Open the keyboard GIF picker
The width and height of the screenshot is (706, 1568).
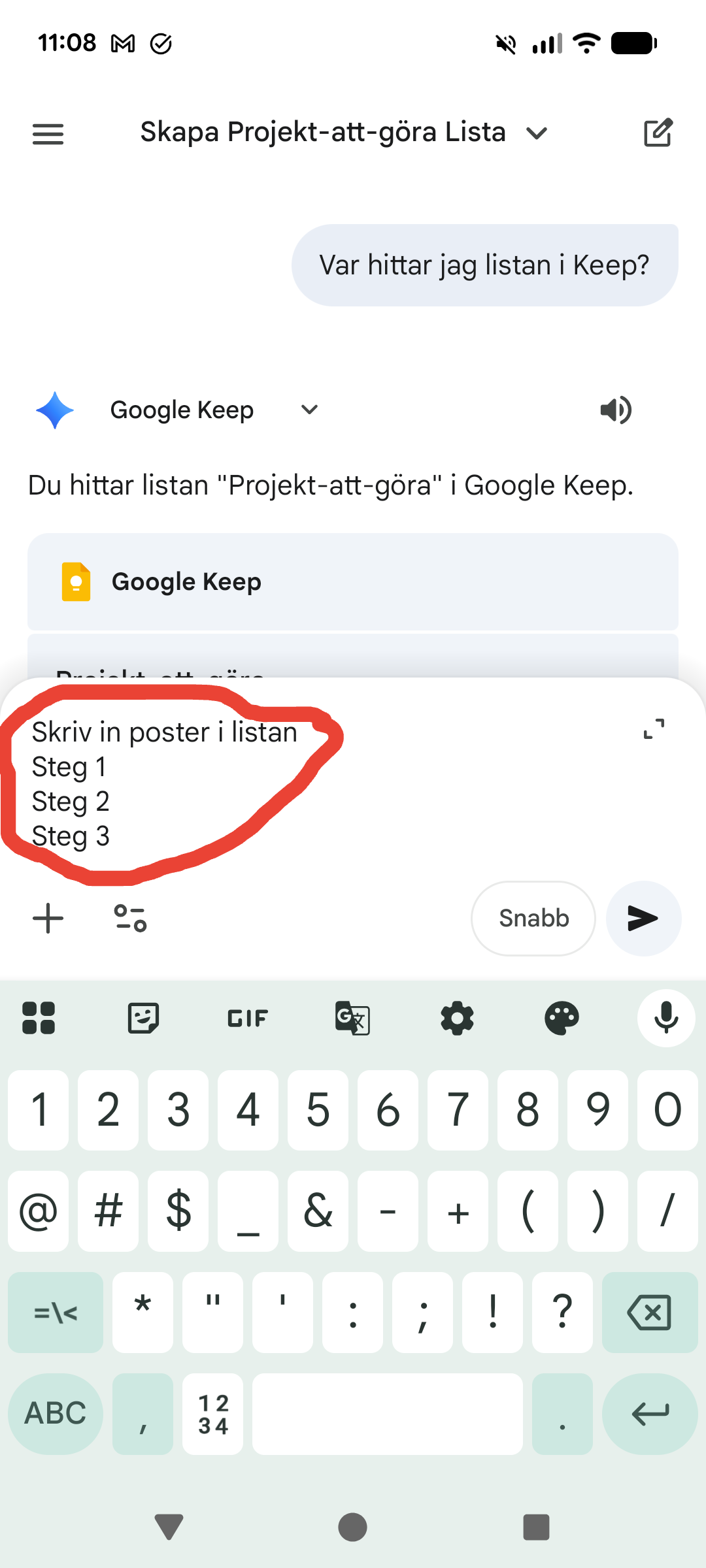pyautogui.click(x=248, y=1018)
